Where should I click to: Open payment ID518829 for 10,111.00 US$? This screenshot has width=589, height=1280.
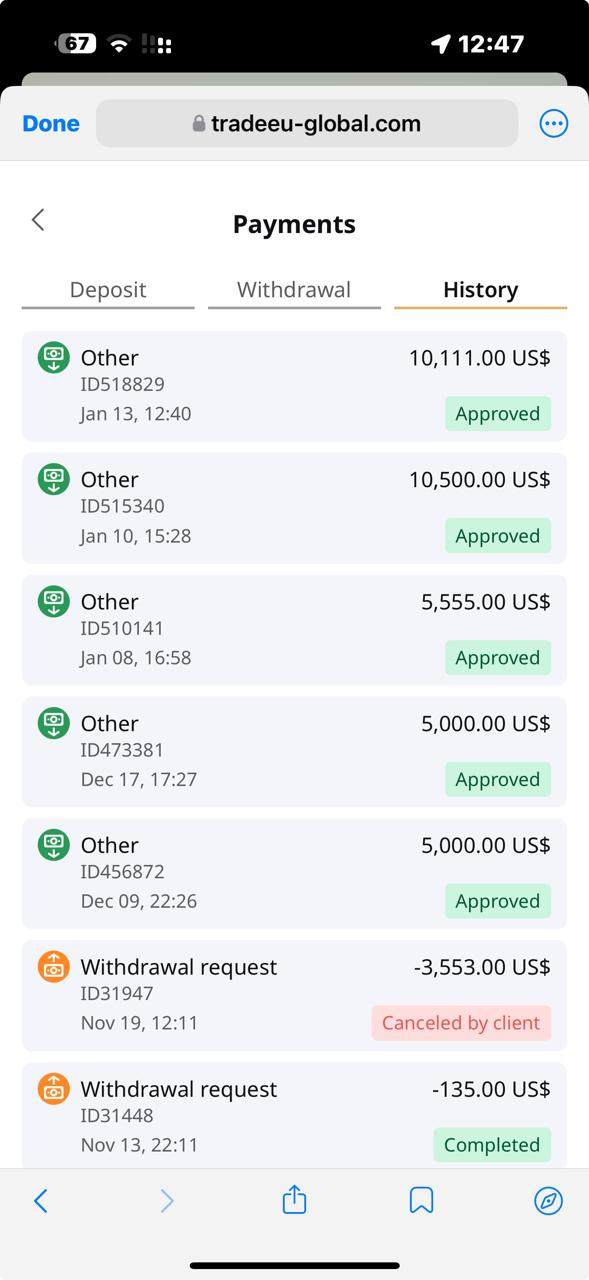pyautogui.click(x=294, y=386)
